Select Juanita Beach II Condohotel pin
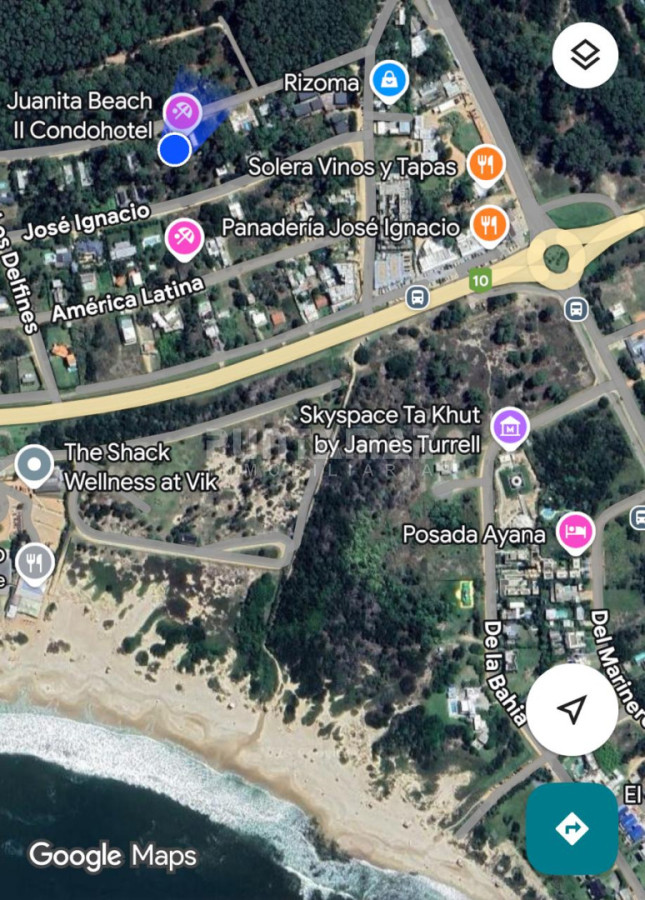 [183, 109]
